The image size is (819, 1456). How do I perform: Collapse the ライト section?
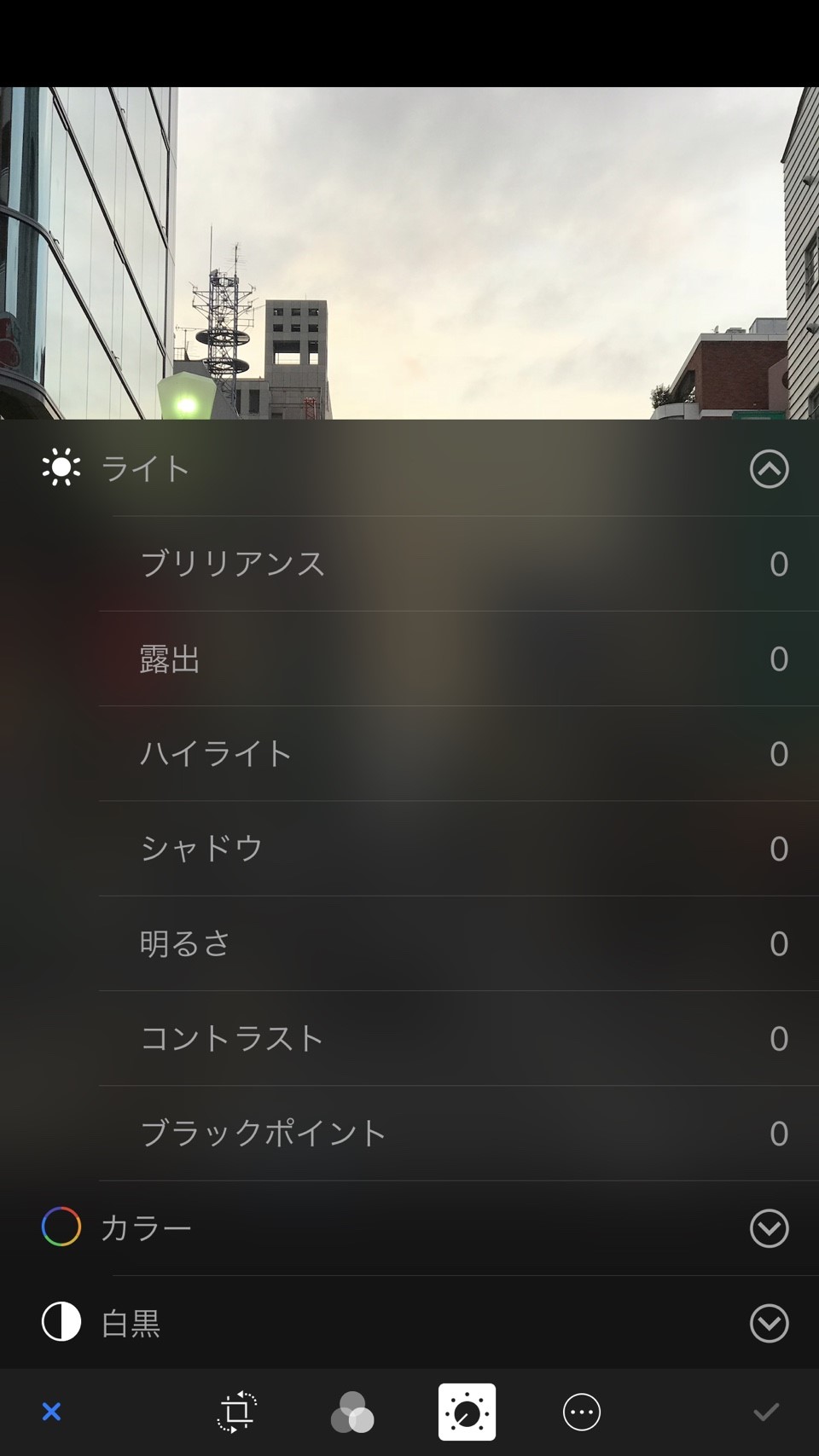(x=769, y=469)
